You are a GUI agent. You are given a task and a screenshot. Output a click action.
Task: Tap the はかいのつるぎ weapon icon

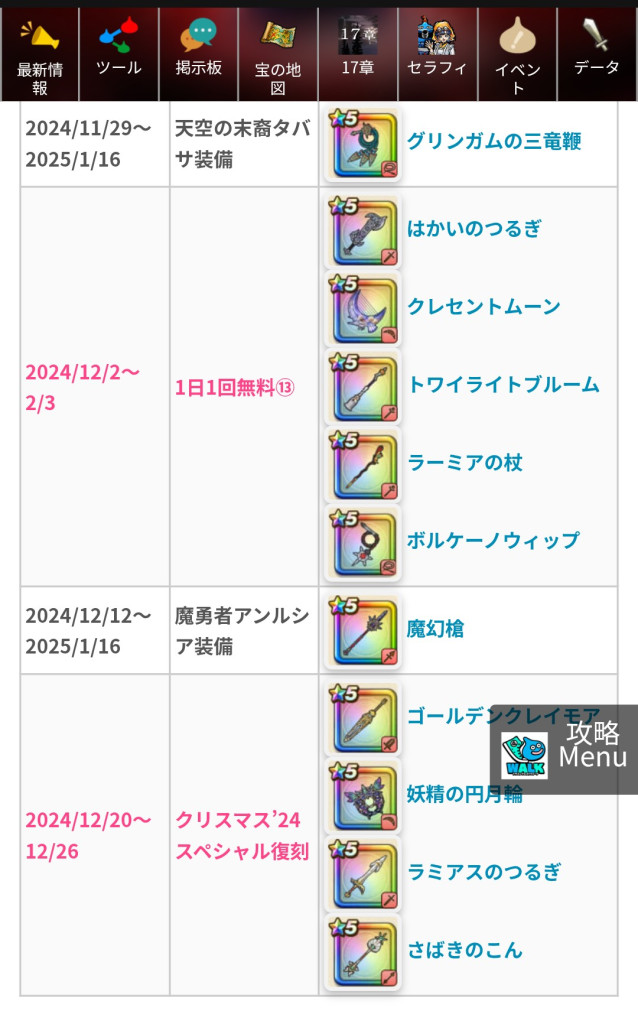362,228
